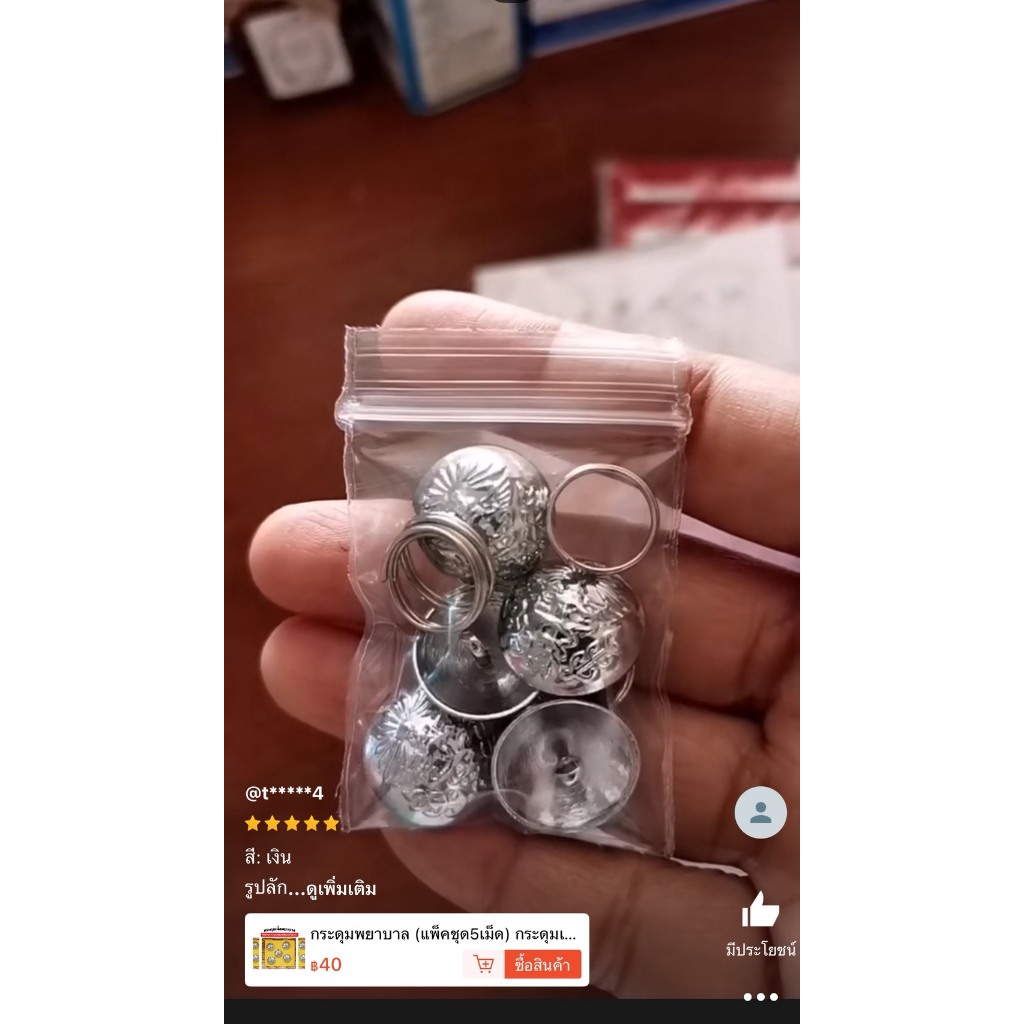1024x1024 pixels.
Task: Open the กระดุมพยาบาล product card
Action: (x=417, y=950)
